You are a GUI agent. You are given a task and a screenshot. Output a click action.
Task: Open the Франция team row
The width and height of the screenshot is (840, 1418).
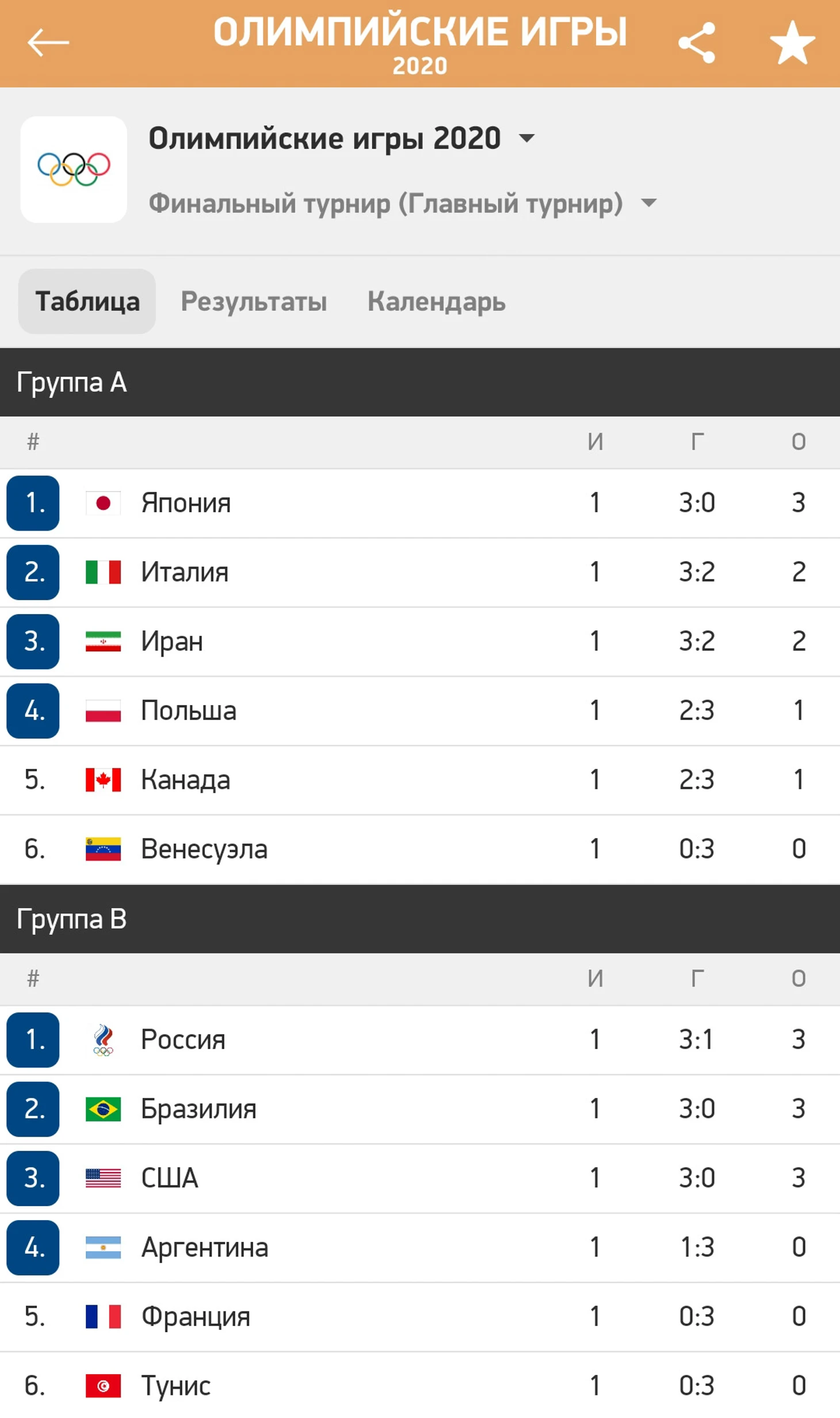click(x=196, y=1316)
